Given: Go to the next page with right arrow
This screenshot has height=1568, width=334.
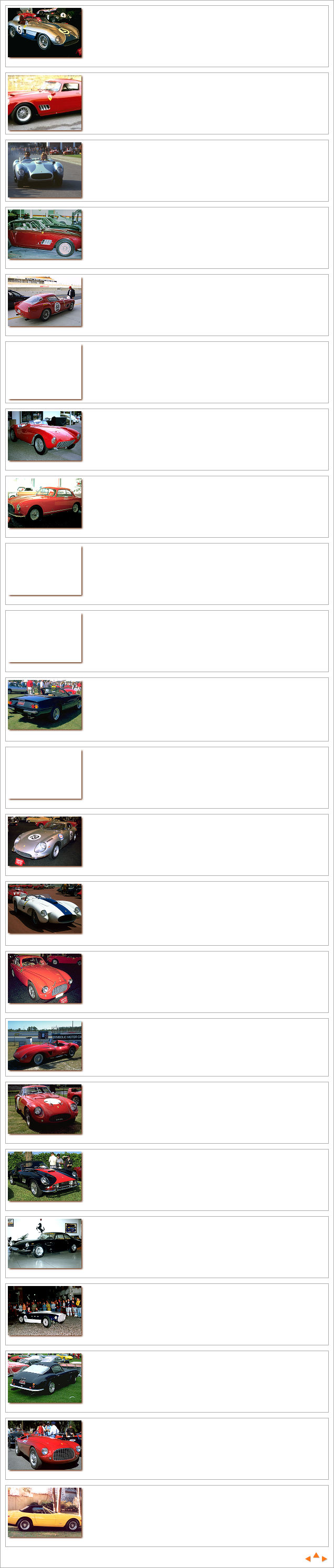Looking at the screenshot, I should tap(324, 1559).
